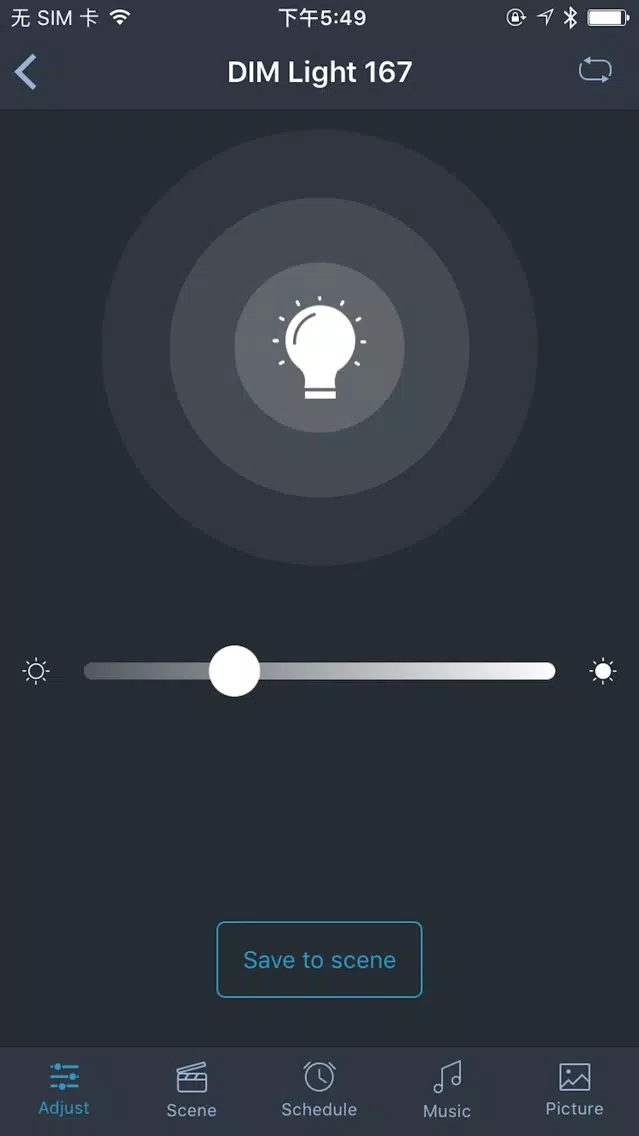Switch to the Music tab
639x1136 pixels.
click(447, 1089)
